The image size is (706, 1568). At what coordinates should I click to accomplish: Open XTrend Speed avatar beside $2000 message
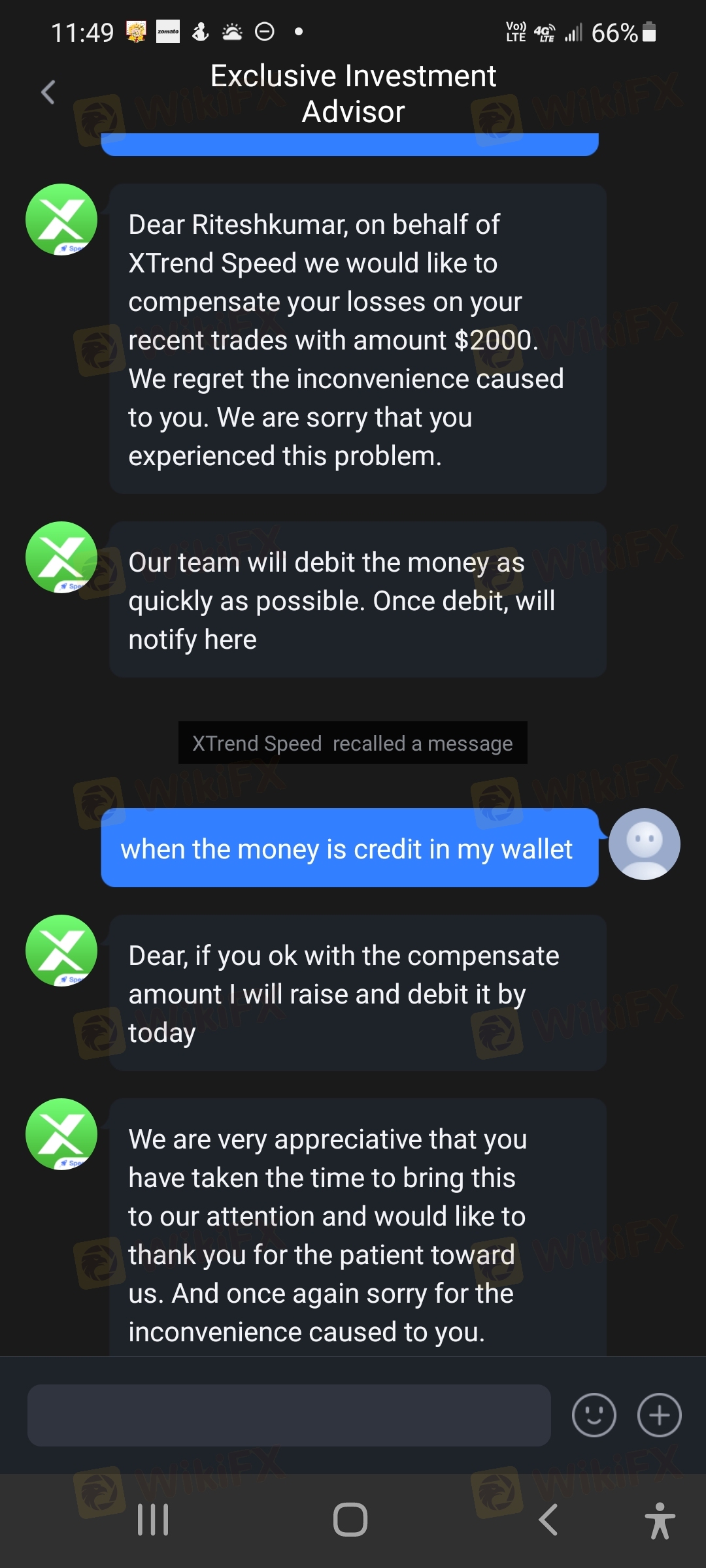61,220
